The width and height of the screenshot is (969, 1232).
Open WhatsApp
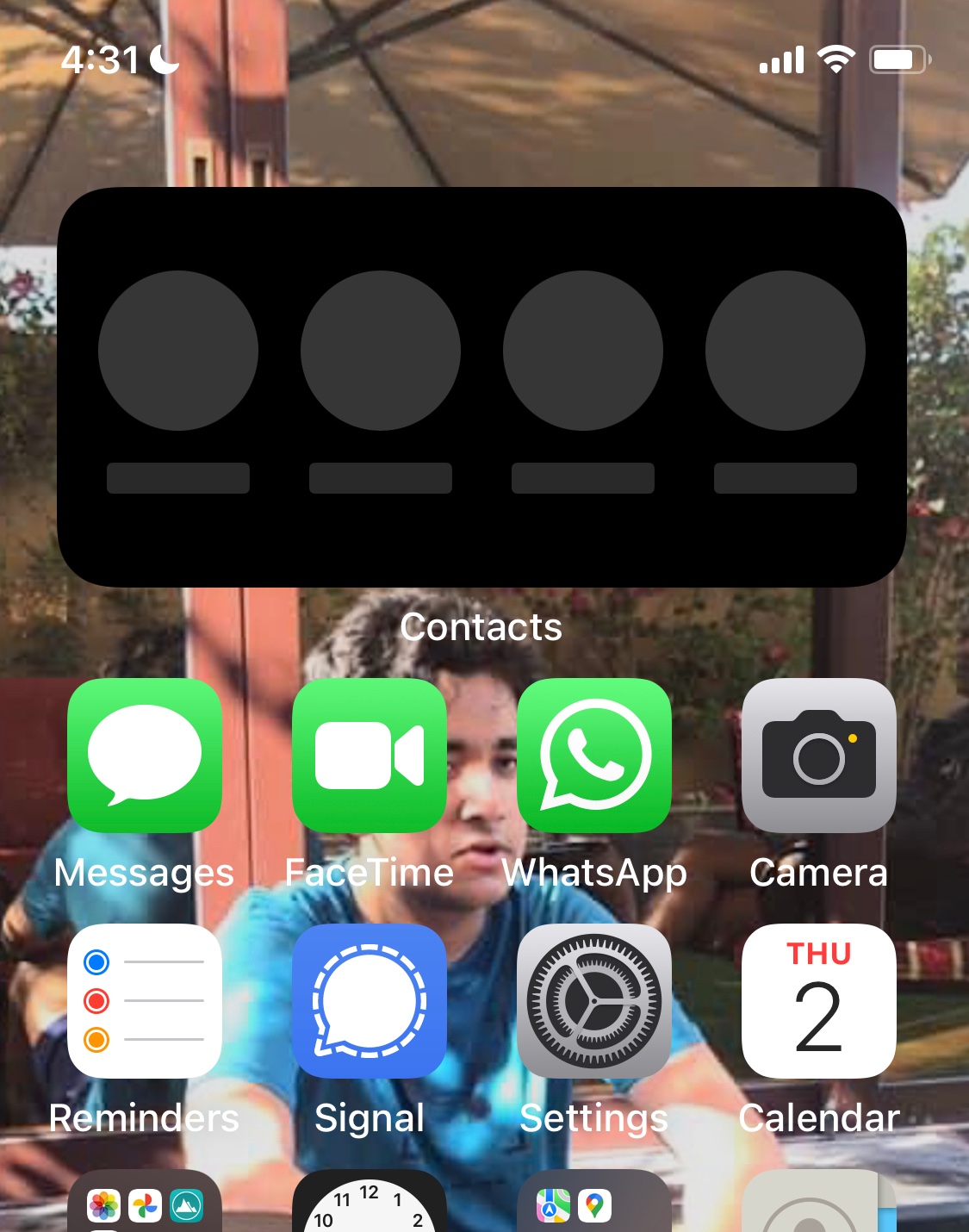pos(594,756)
